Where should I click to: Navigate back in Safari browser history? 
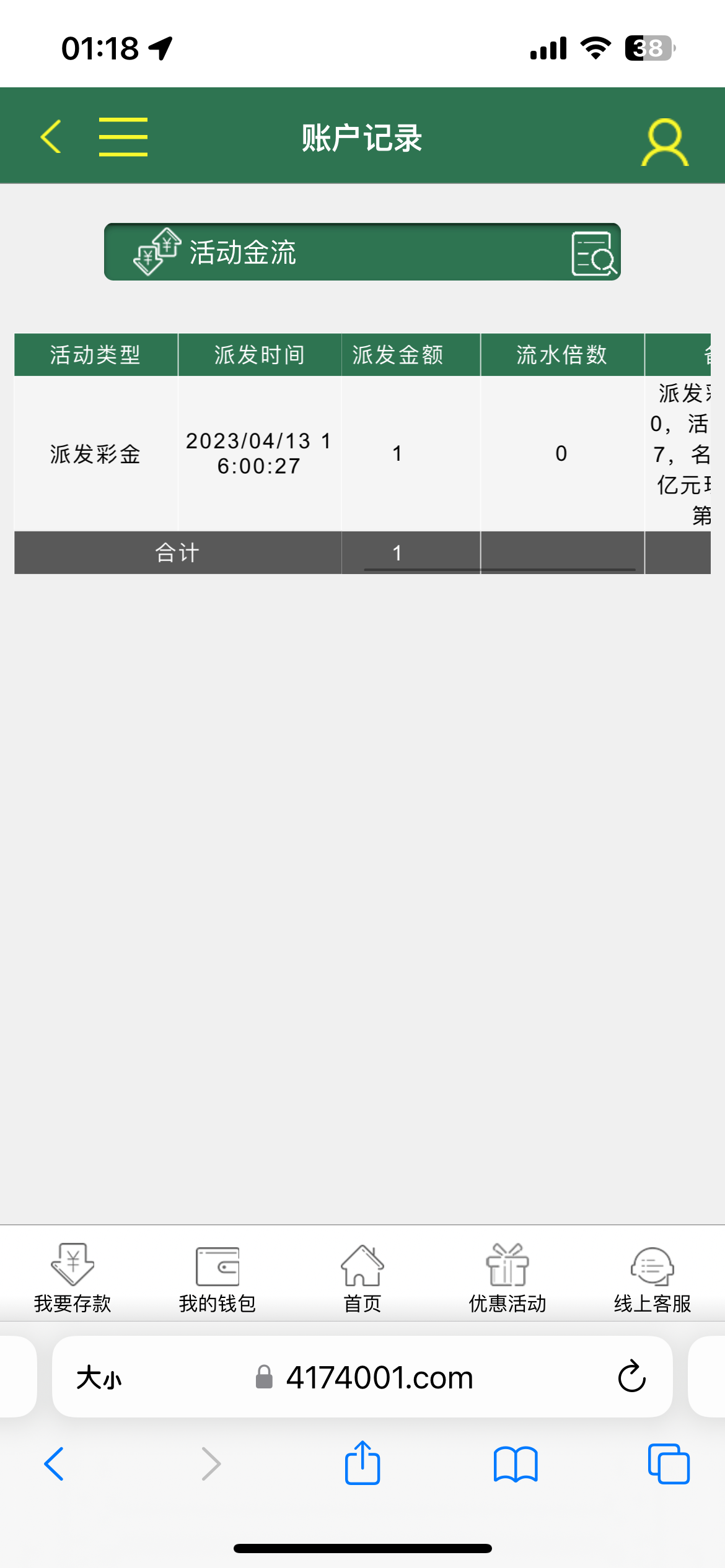click(x=55, y=1464)
